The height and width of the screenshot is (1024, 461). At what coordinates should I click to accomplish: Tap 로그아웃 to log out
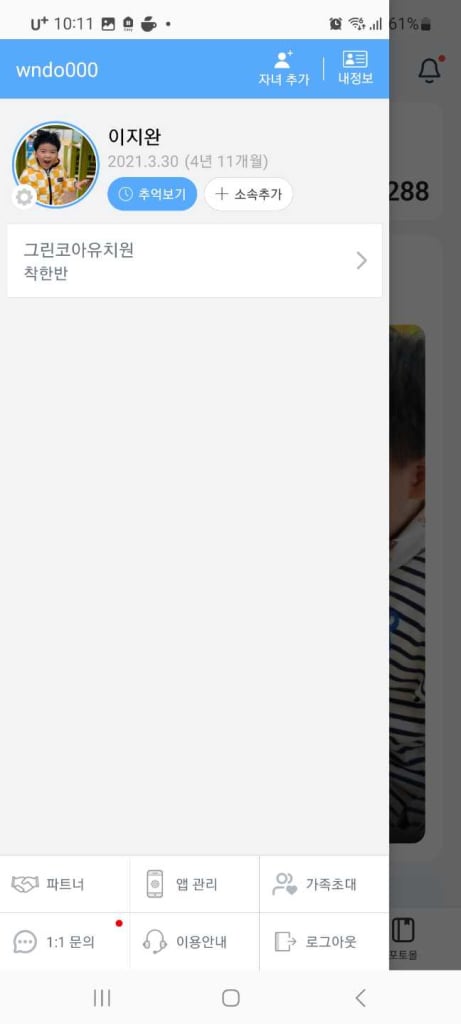(x=324, y=942)
